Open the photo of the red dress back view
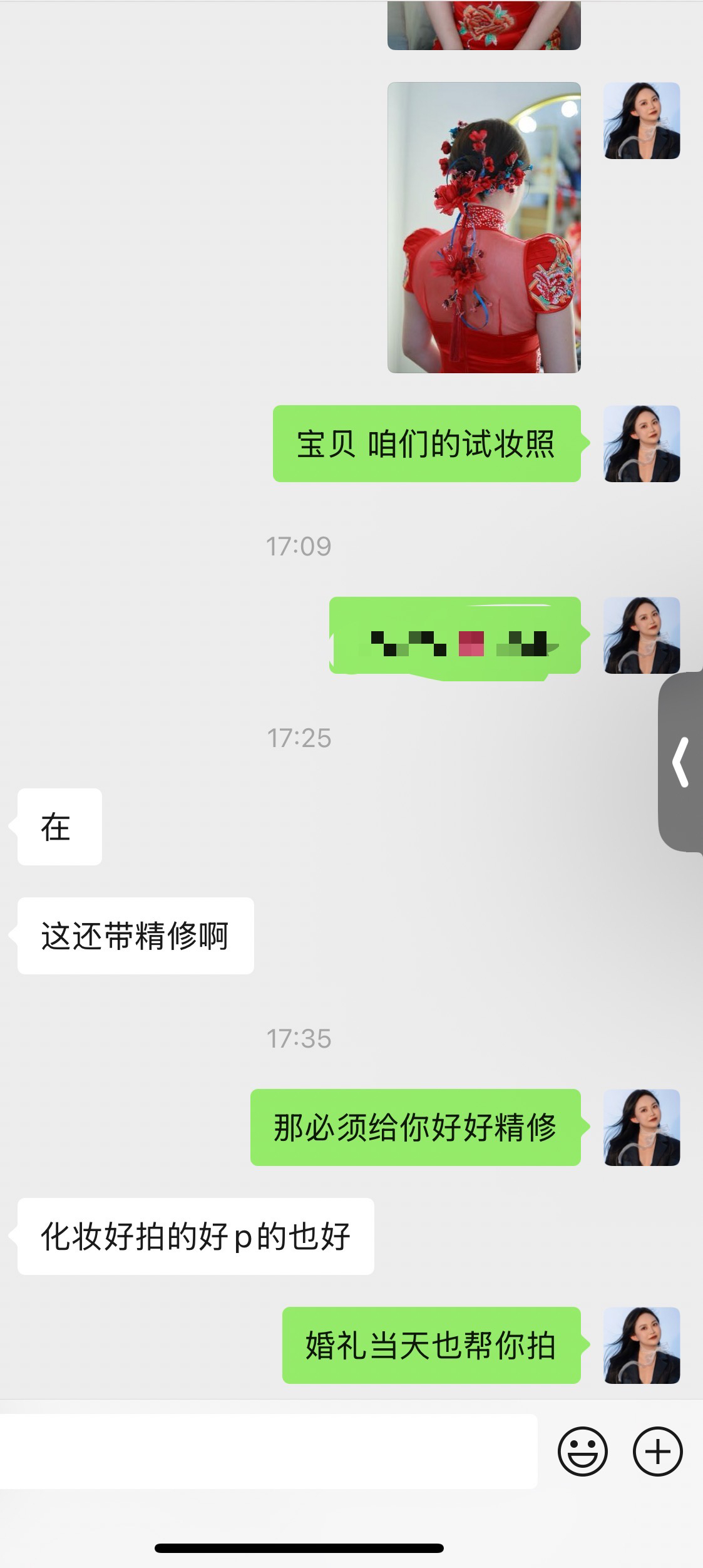703x1568 pixels. tap(484, 227)
